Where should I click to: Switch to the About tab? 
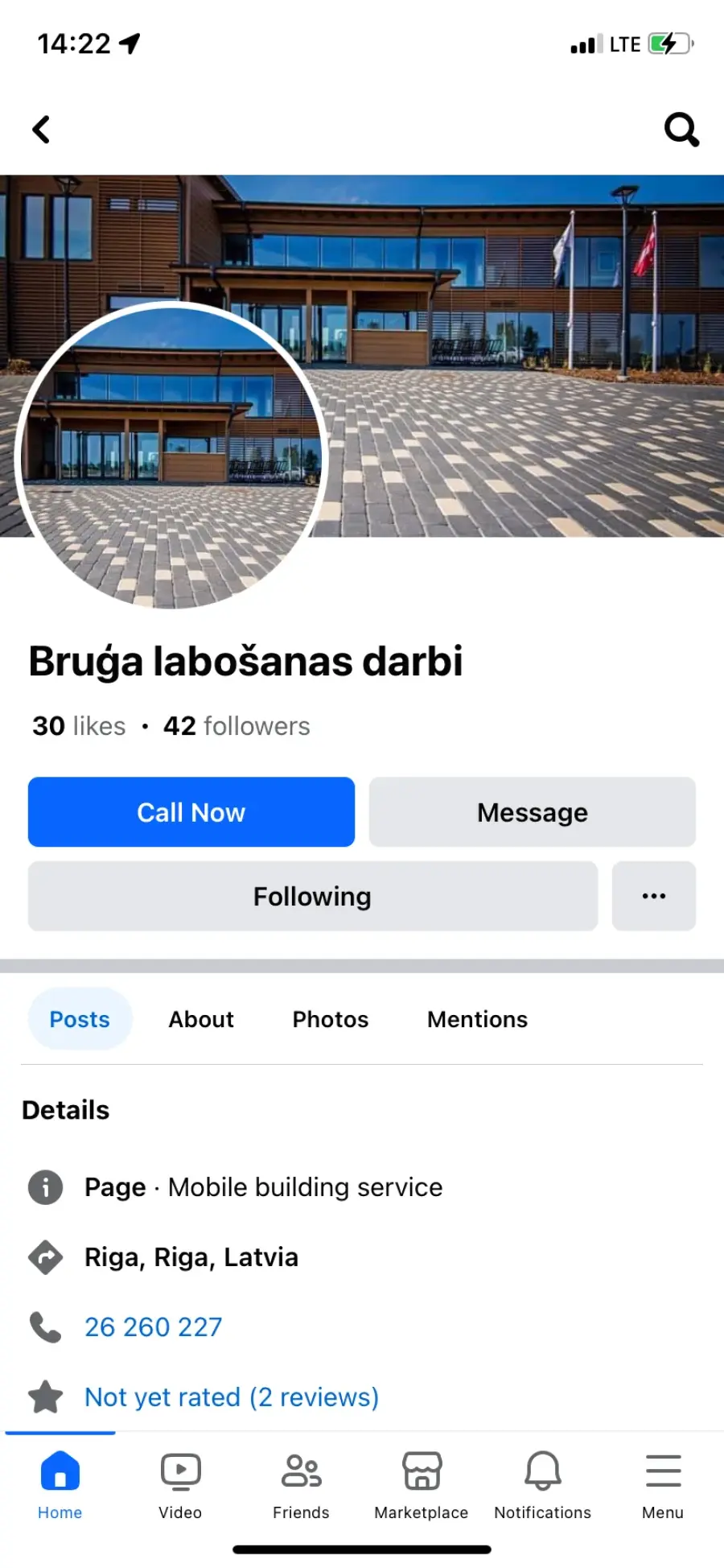(x=201, y=1019)
